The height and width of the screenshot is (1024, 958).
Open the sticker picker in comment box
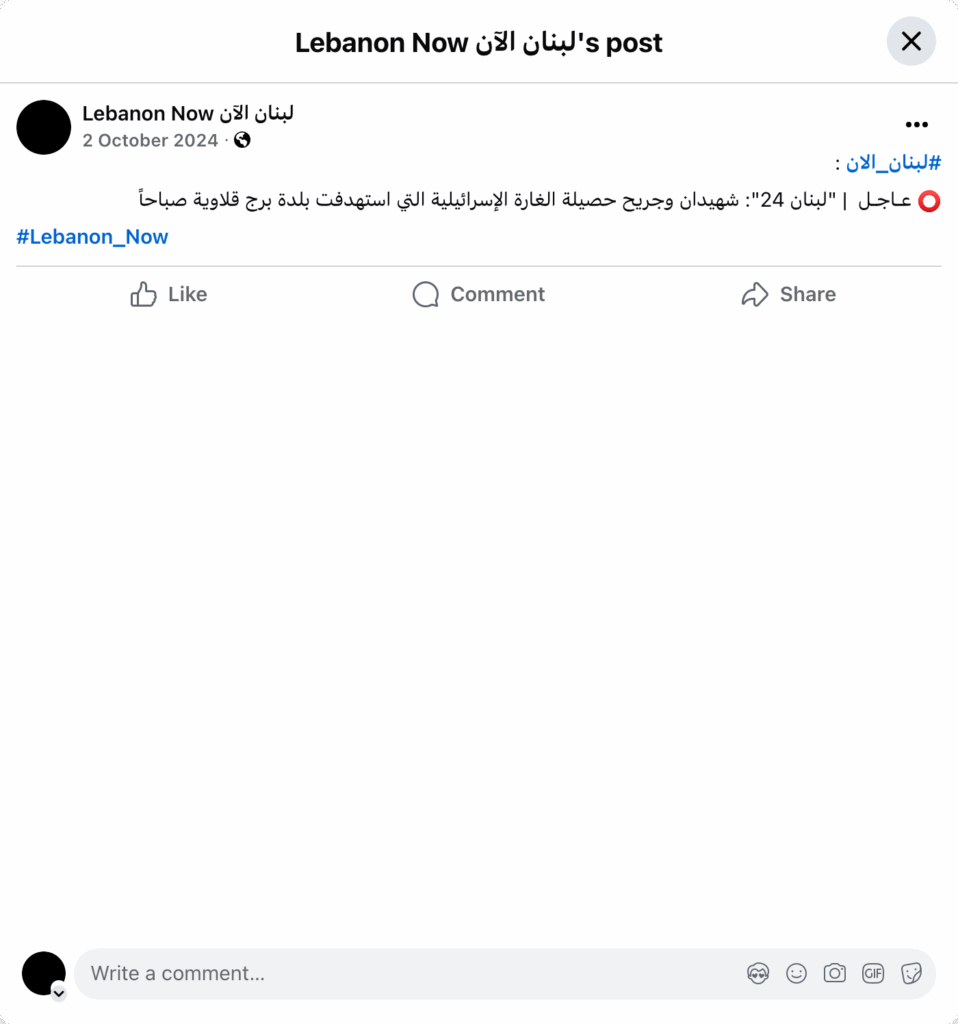(911, 973)
